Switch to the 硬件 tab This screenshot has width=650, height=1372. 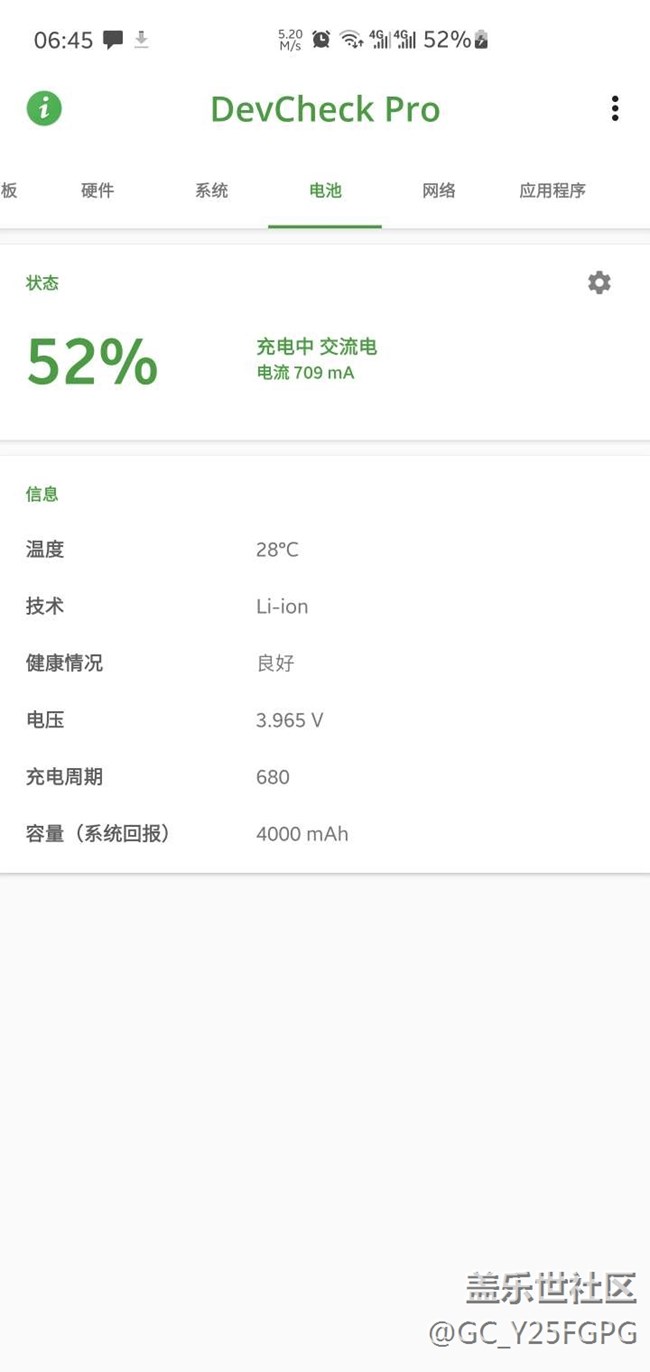[x=97, y=190]
